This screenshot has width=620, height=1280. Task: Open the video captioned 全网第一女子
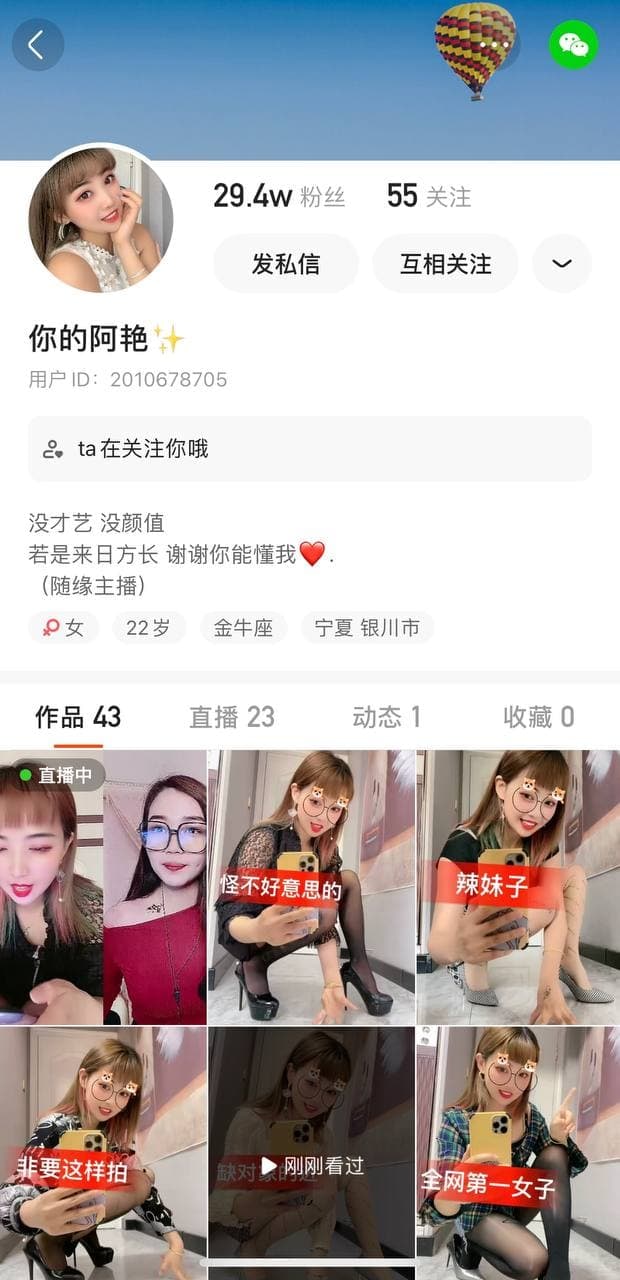pos(518,1150)
